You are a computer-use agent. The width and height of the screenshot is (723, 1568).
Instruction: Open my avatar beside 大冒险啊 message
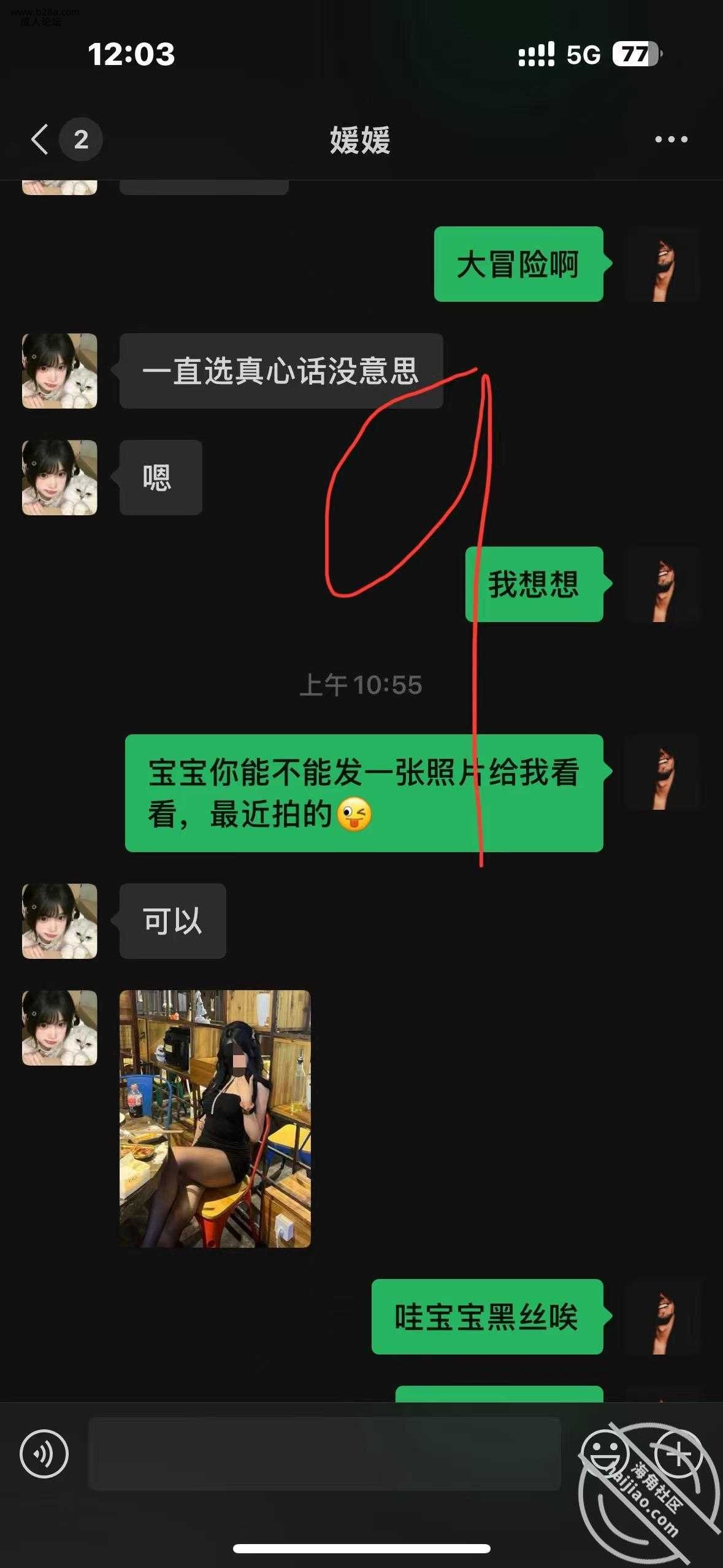click(662, 264)
